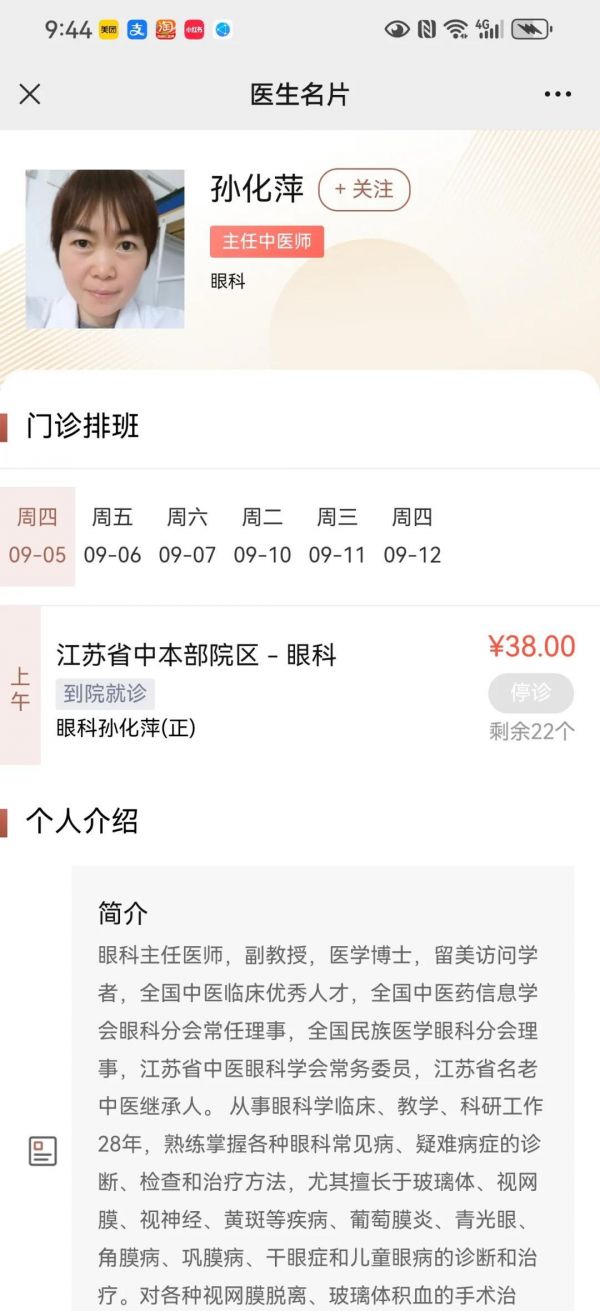The width and height of the screenshot is (600, 1311).
Task: Open the three-dot overflow menu
Action: point(558,94)
